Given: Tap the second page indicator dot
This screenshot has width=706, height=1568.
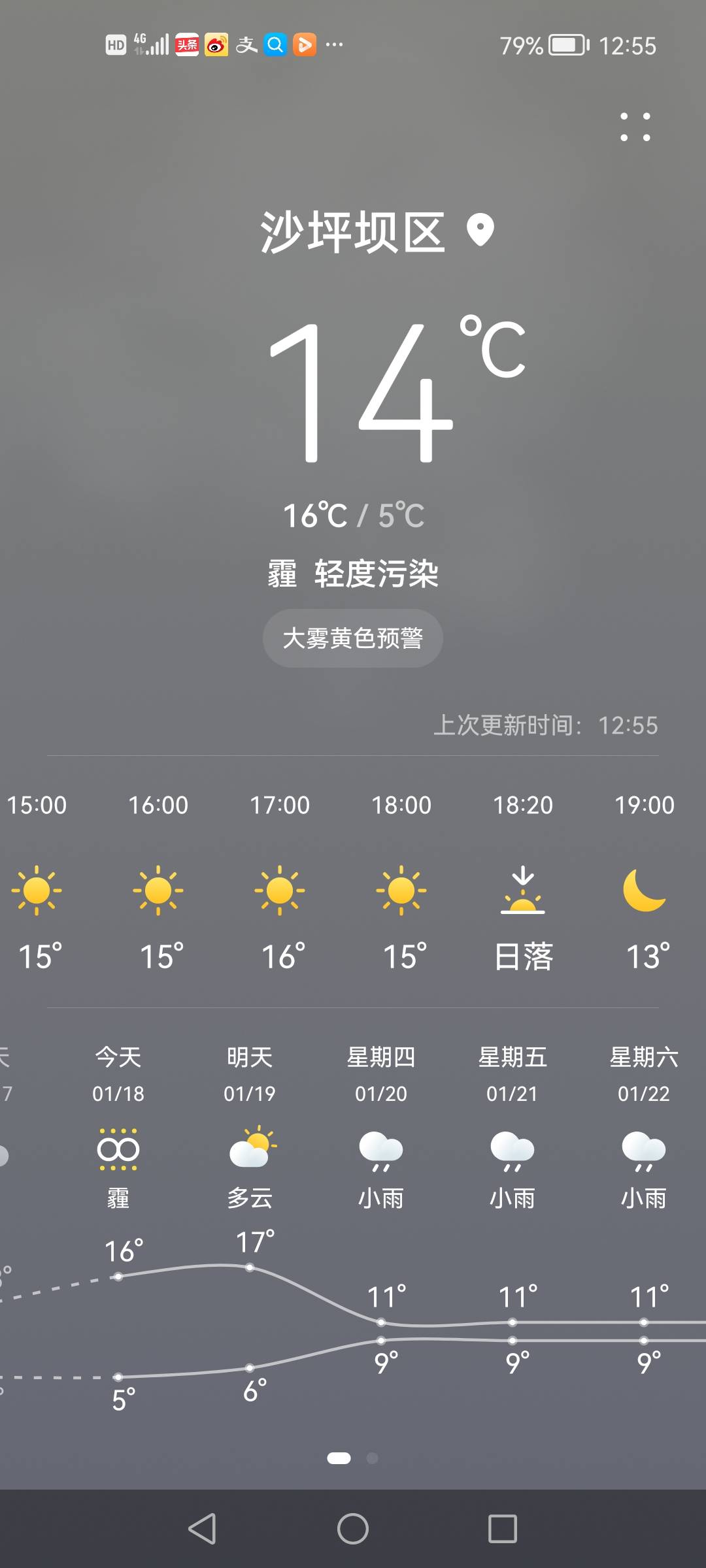Looking at the screenshot, I should pos(373,1458).
